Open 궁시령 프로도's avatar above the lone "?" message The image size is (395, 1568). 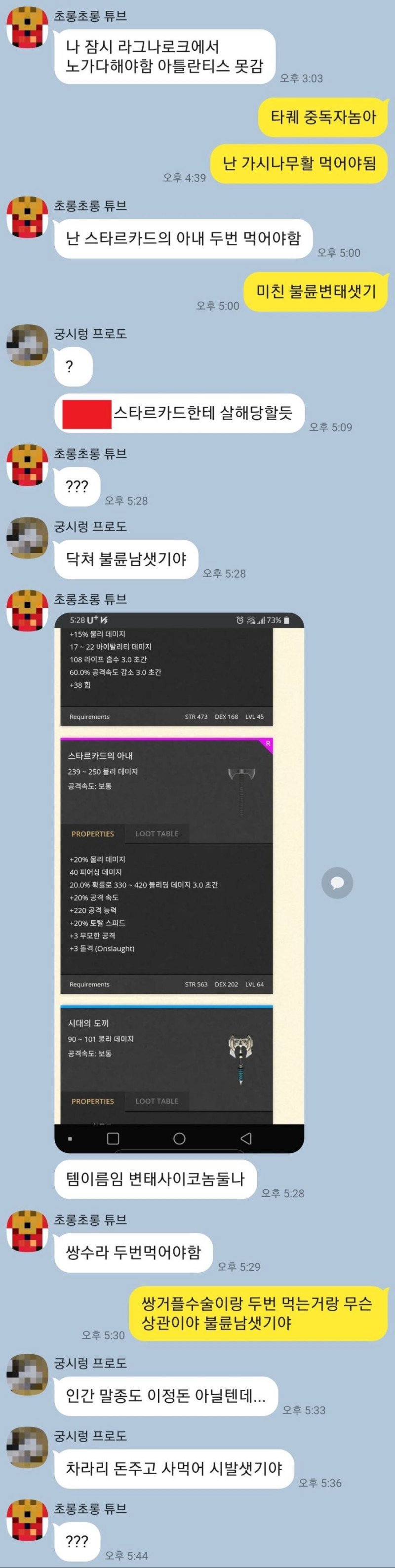pos(27,345)
